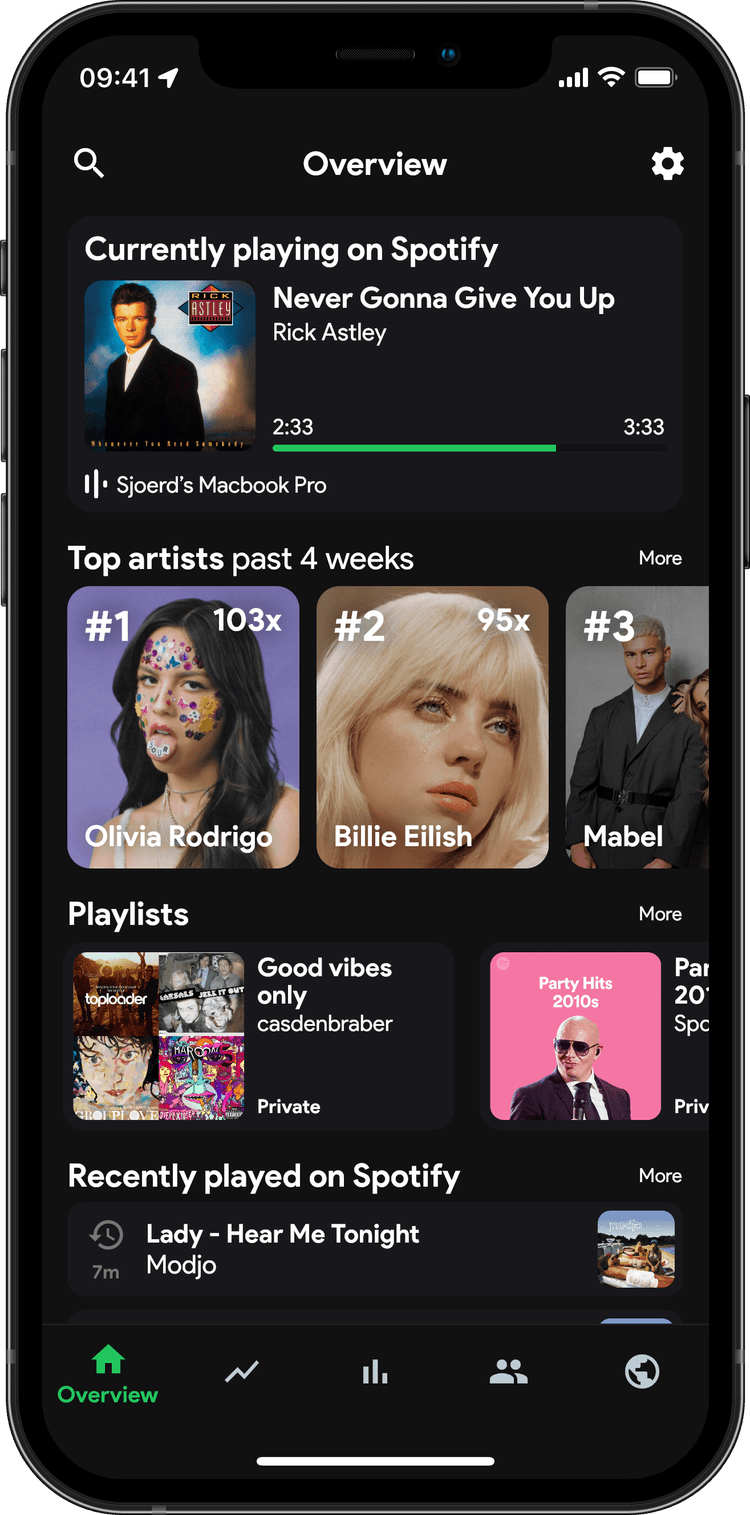Open the search magnifier icon
Image resolution: width=750 pixels, height=1515 pixels.
pos(88,163)
